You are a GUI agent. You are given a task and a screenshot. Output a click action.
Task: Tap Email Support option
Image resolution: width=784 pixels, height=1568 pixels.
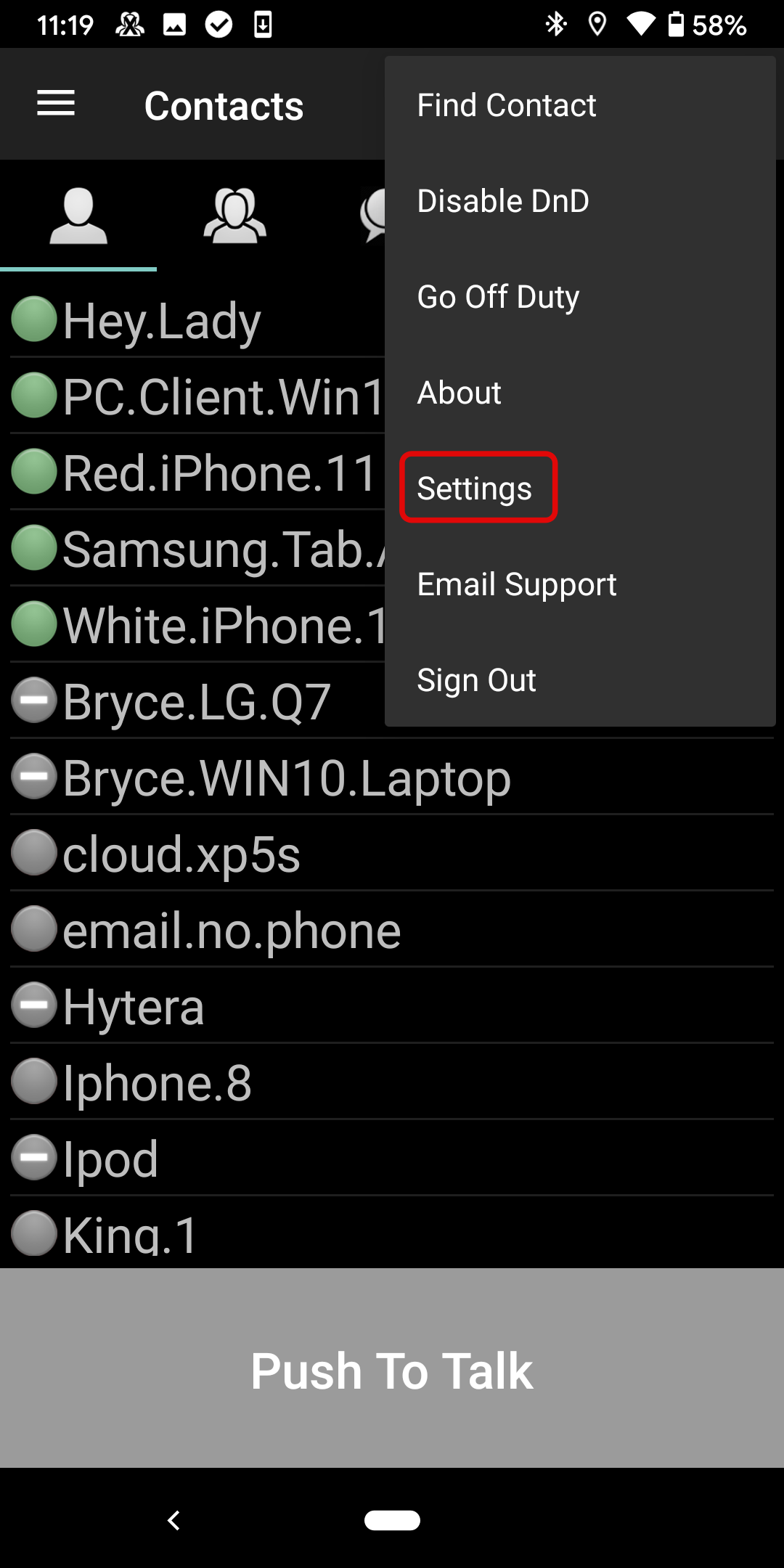(517, 584)
